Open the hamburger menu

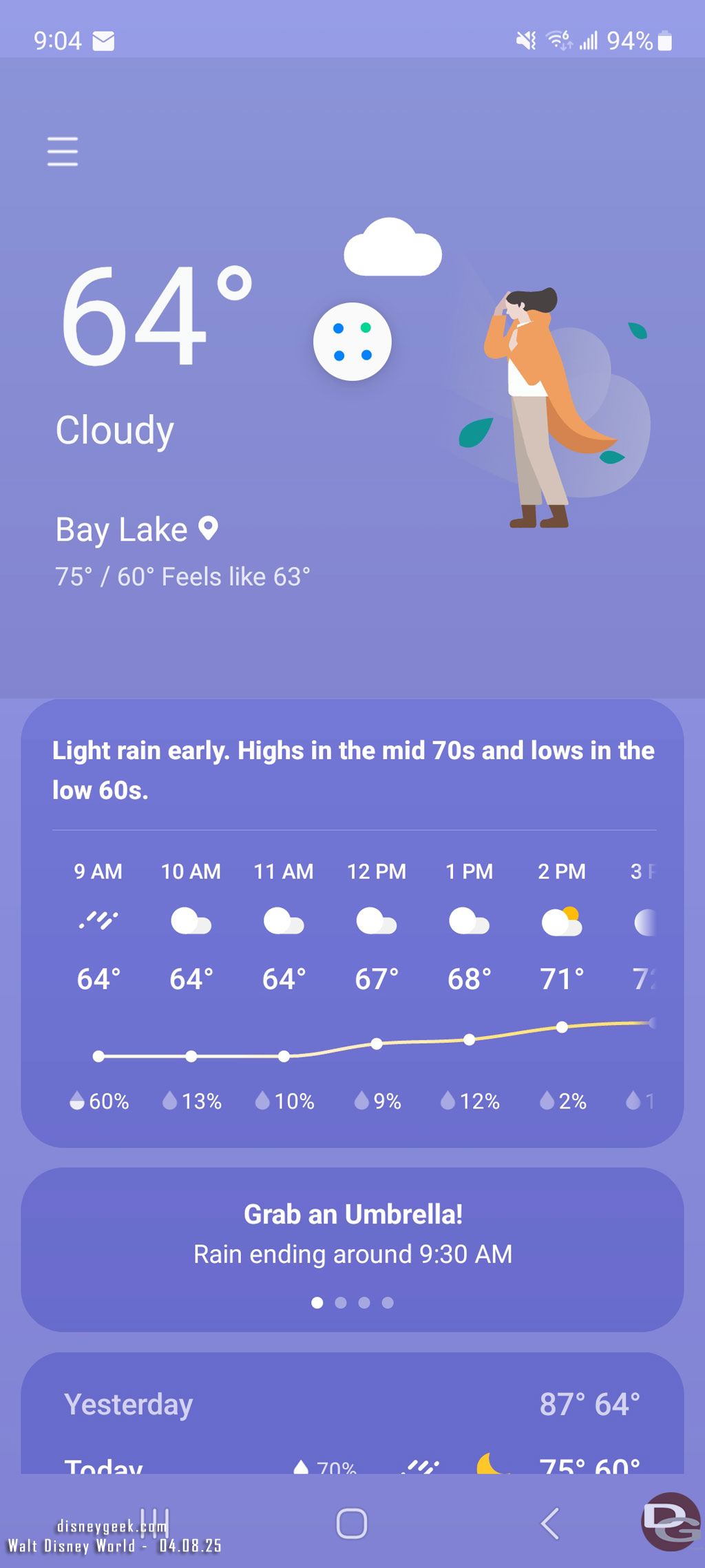tap(63, 152)
